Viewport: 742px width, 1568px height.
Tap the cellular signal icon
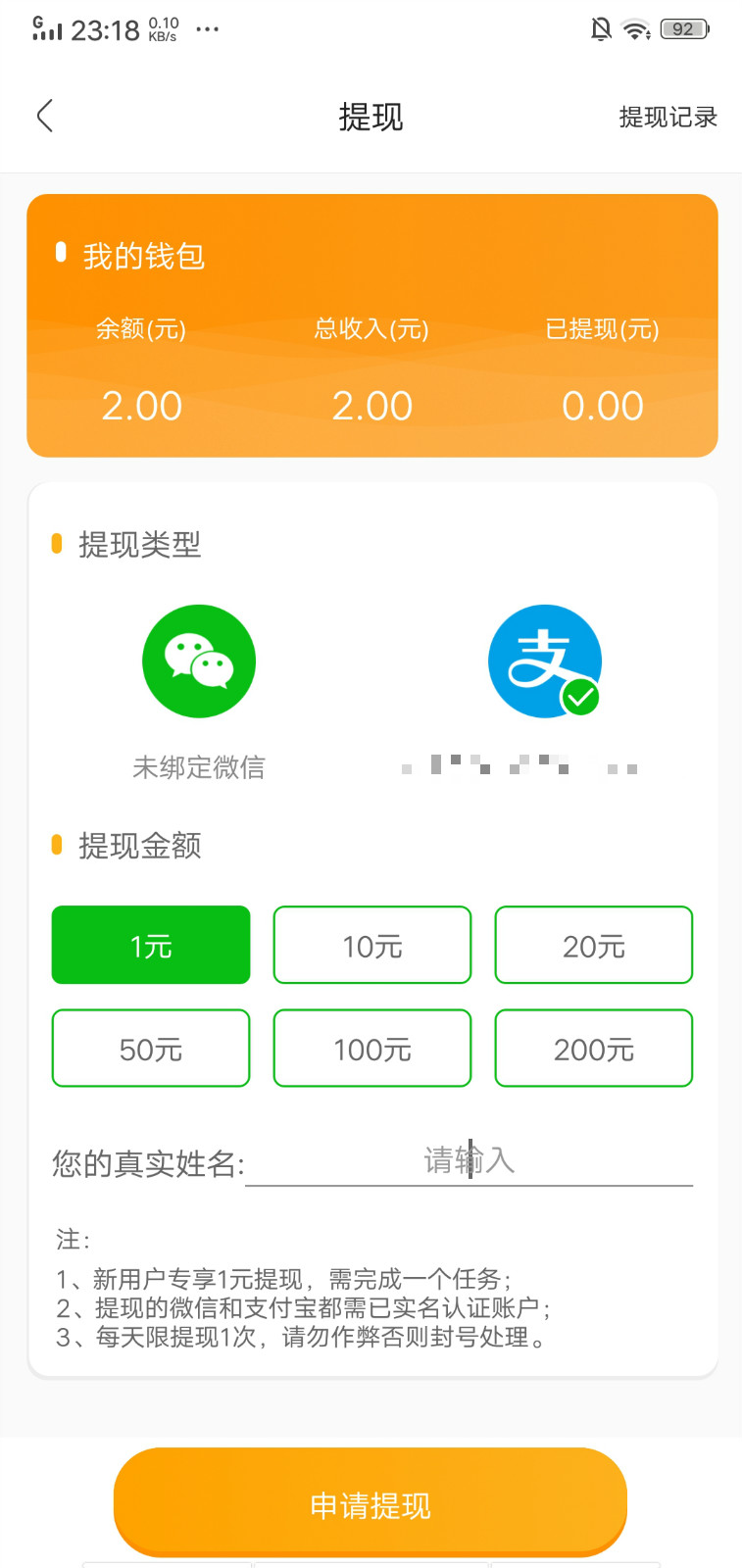[44, 28]
